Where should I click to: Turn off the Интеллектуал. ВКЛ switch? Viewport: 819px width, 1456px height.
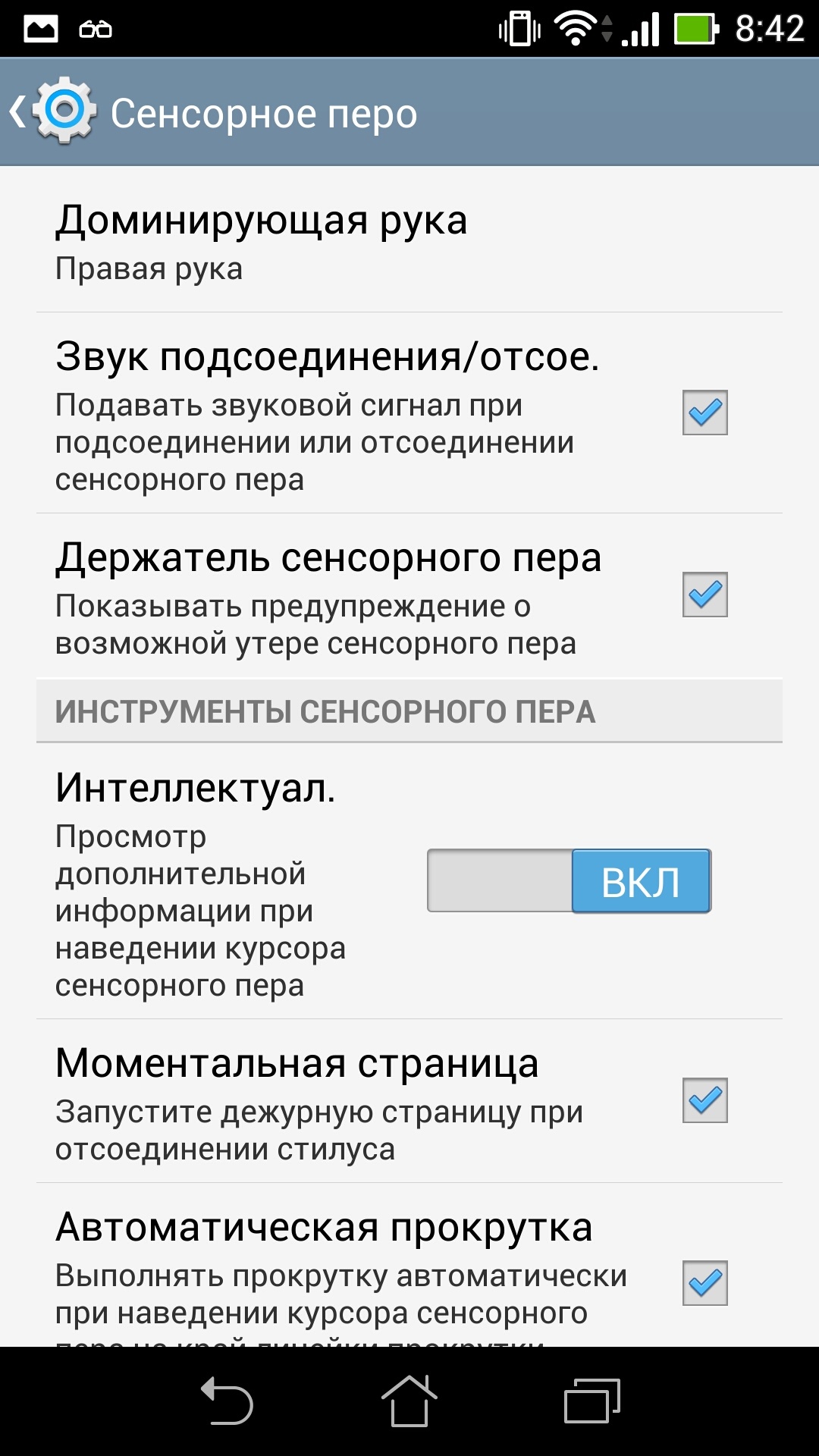pyautogui.click(x=569, y=880)
